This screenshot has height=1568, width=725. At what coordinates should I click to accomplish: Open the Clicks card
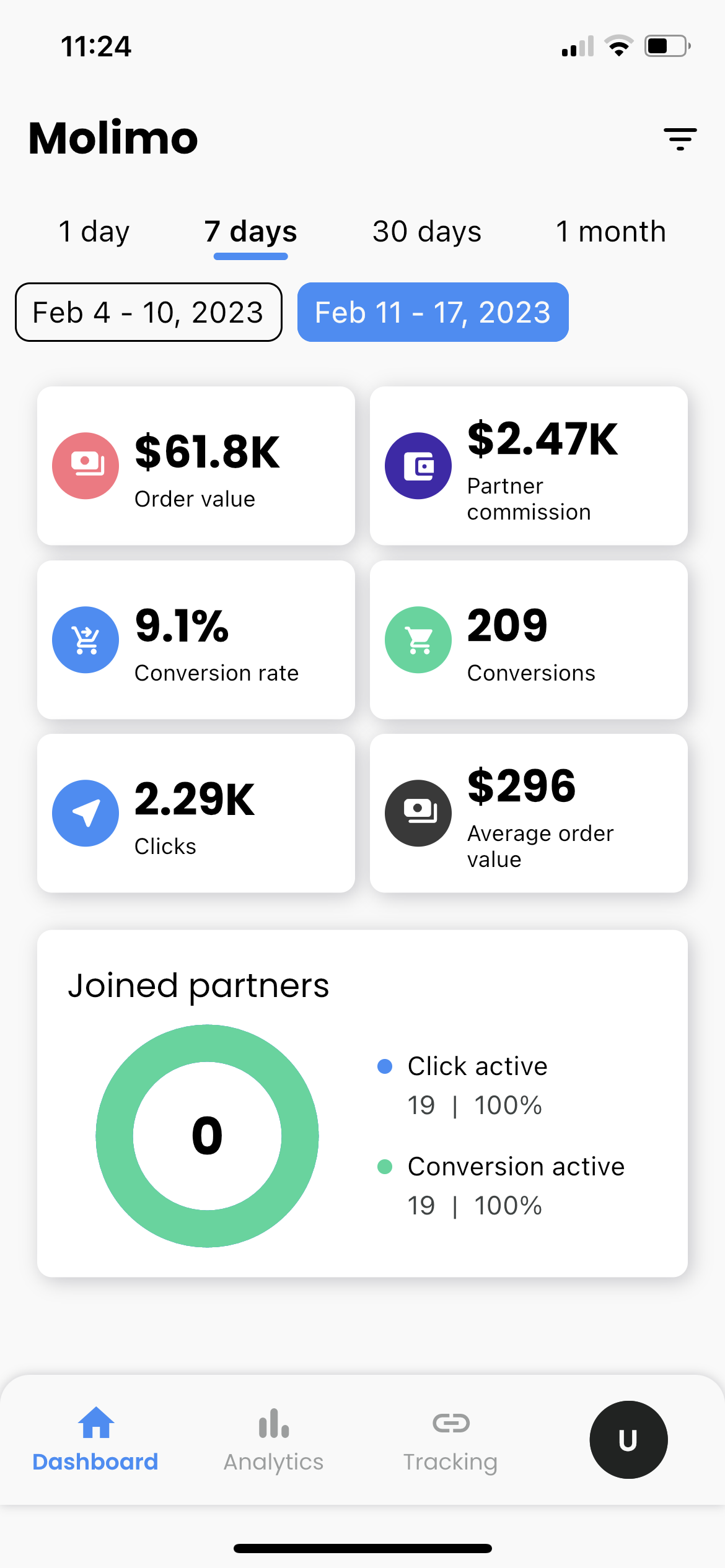click(196, 813)
